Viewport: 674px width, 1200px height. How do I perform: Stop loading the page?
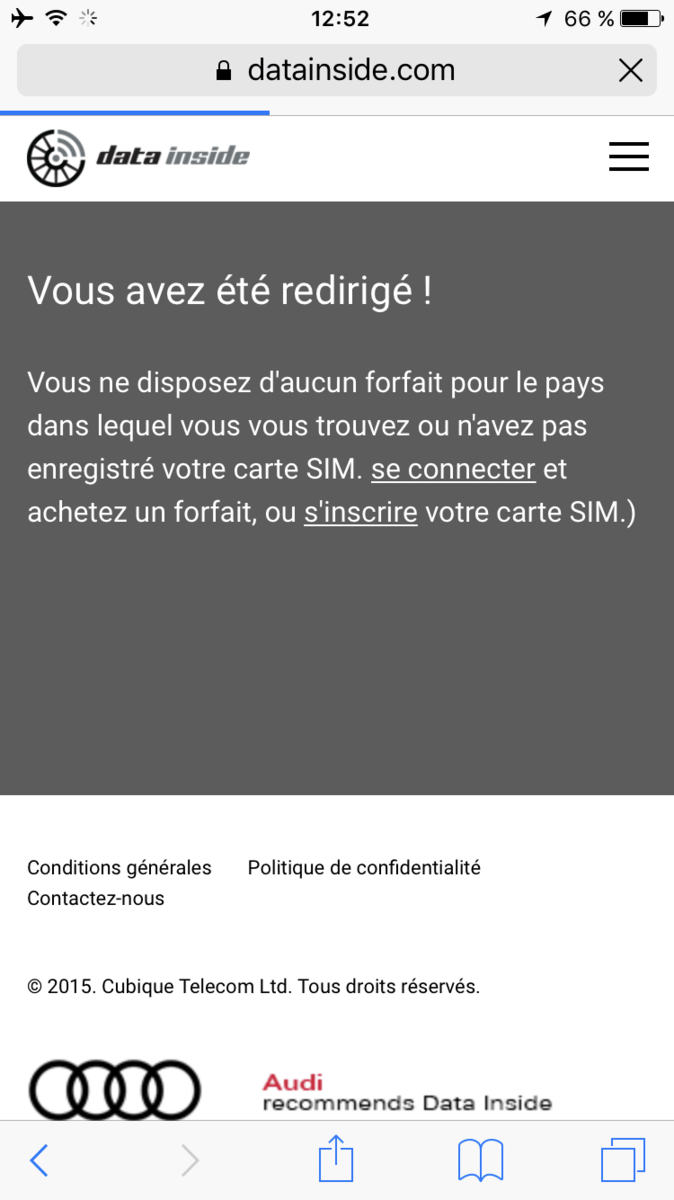(x=630, y=70)
